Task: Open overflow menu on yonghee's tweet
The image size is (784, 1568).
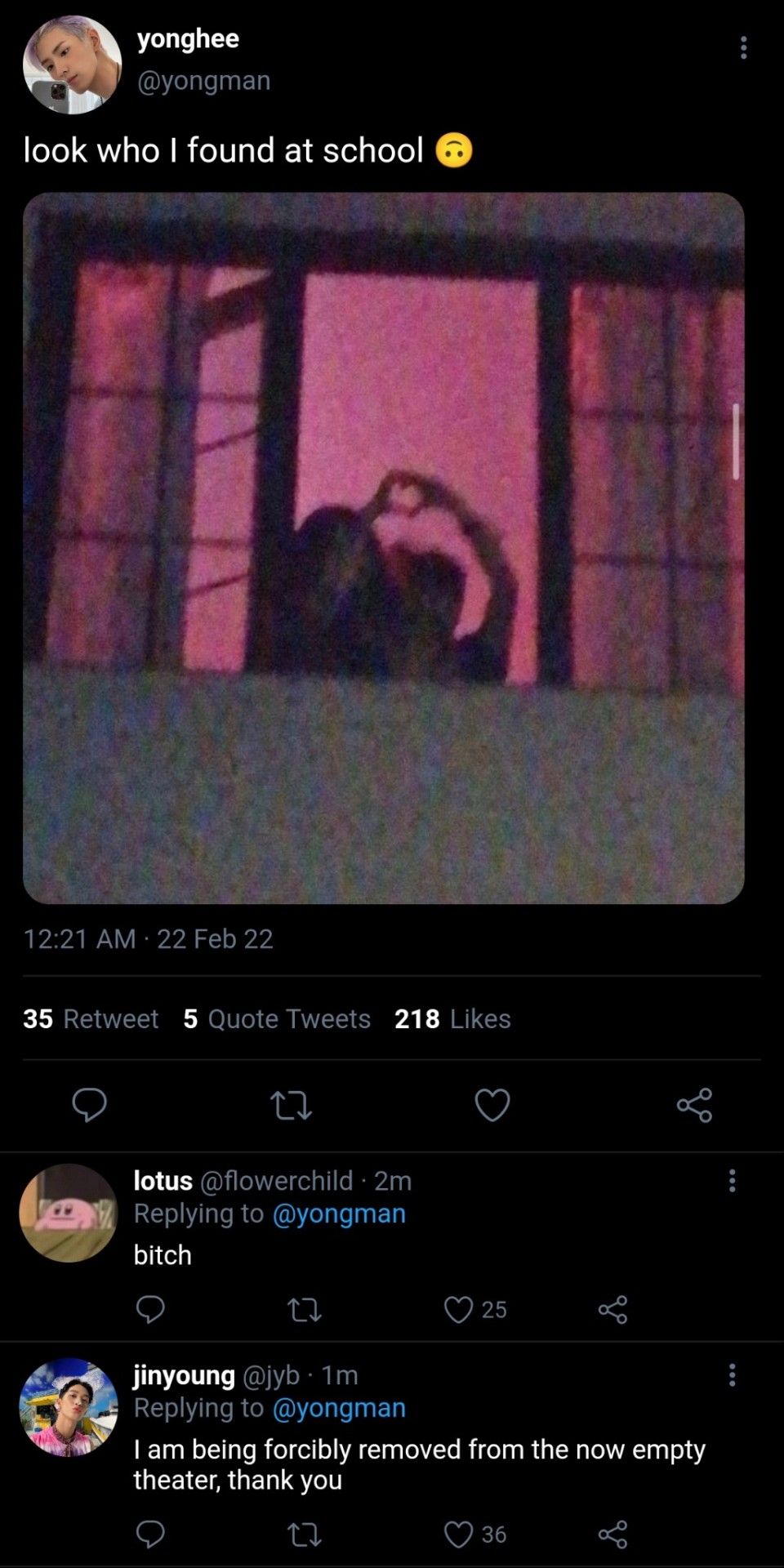Action: pos(743,47)
